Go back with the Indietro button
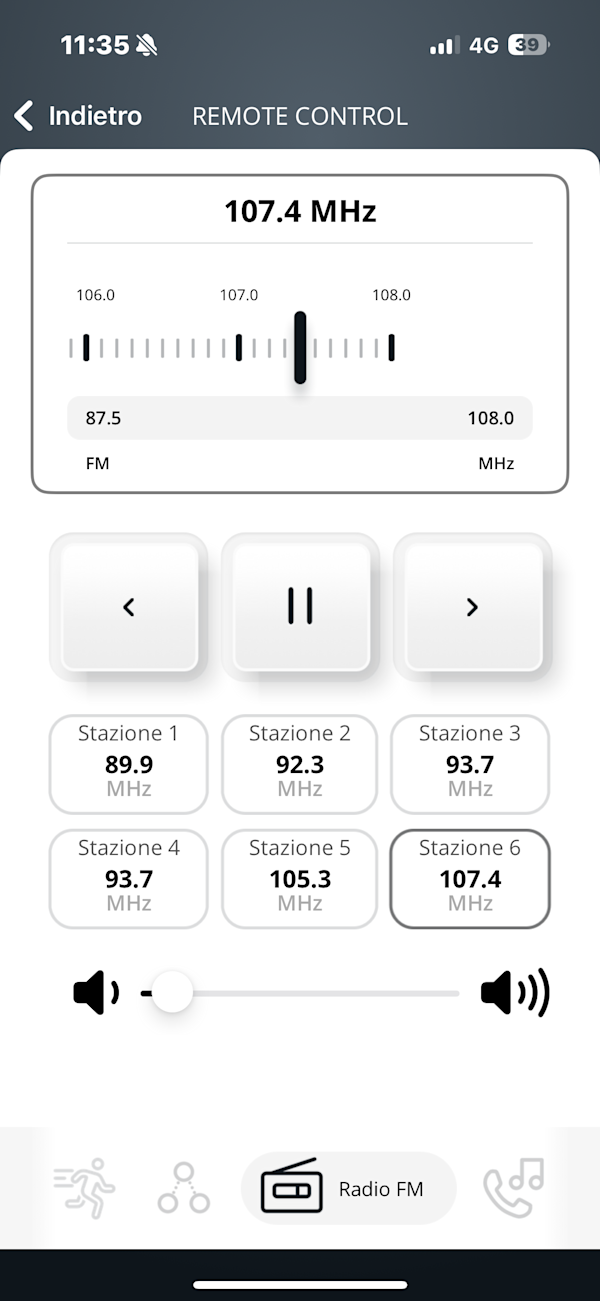The height and width of the screenshot is (1301, 600). tap(78, 116)
